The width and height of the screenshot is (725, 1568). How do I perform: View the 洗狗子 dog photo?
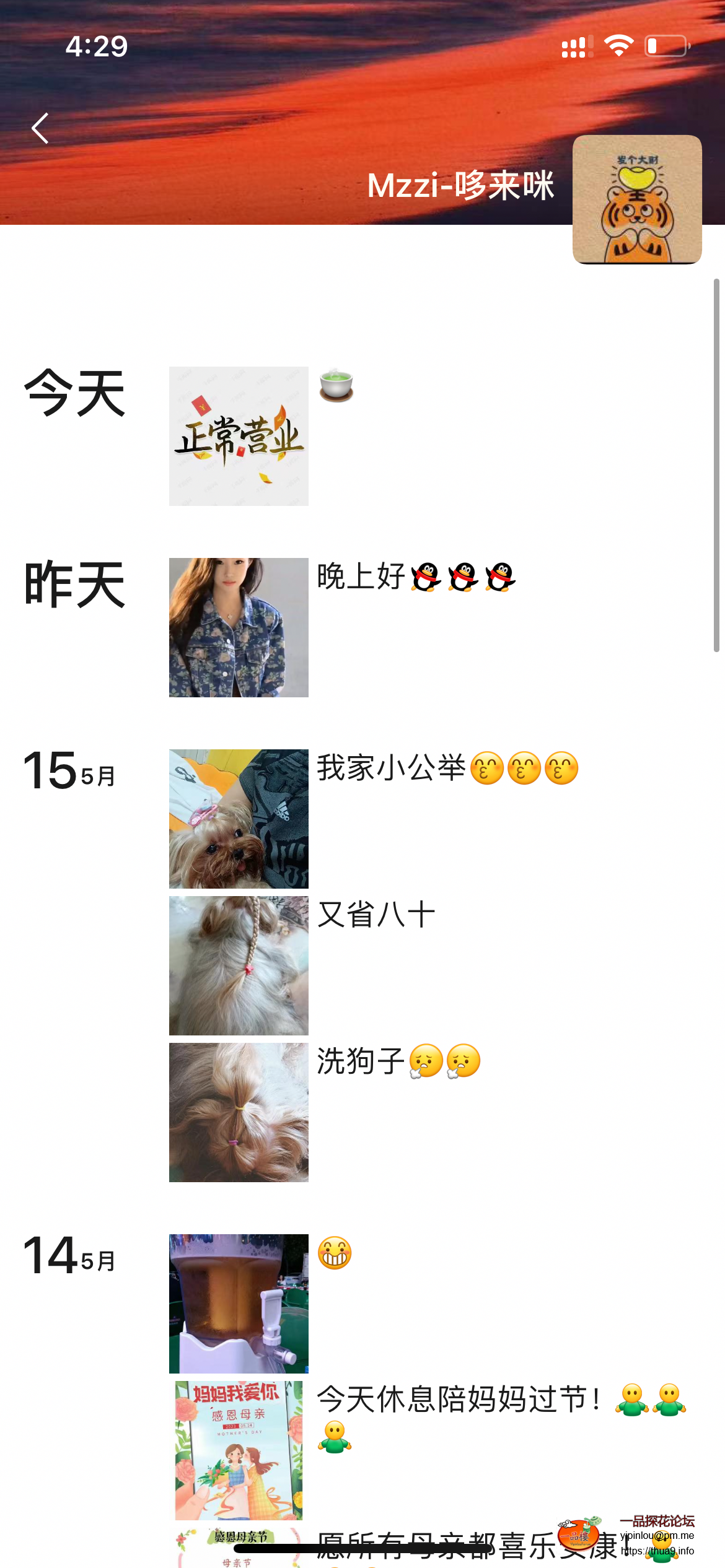(238, 1113)
